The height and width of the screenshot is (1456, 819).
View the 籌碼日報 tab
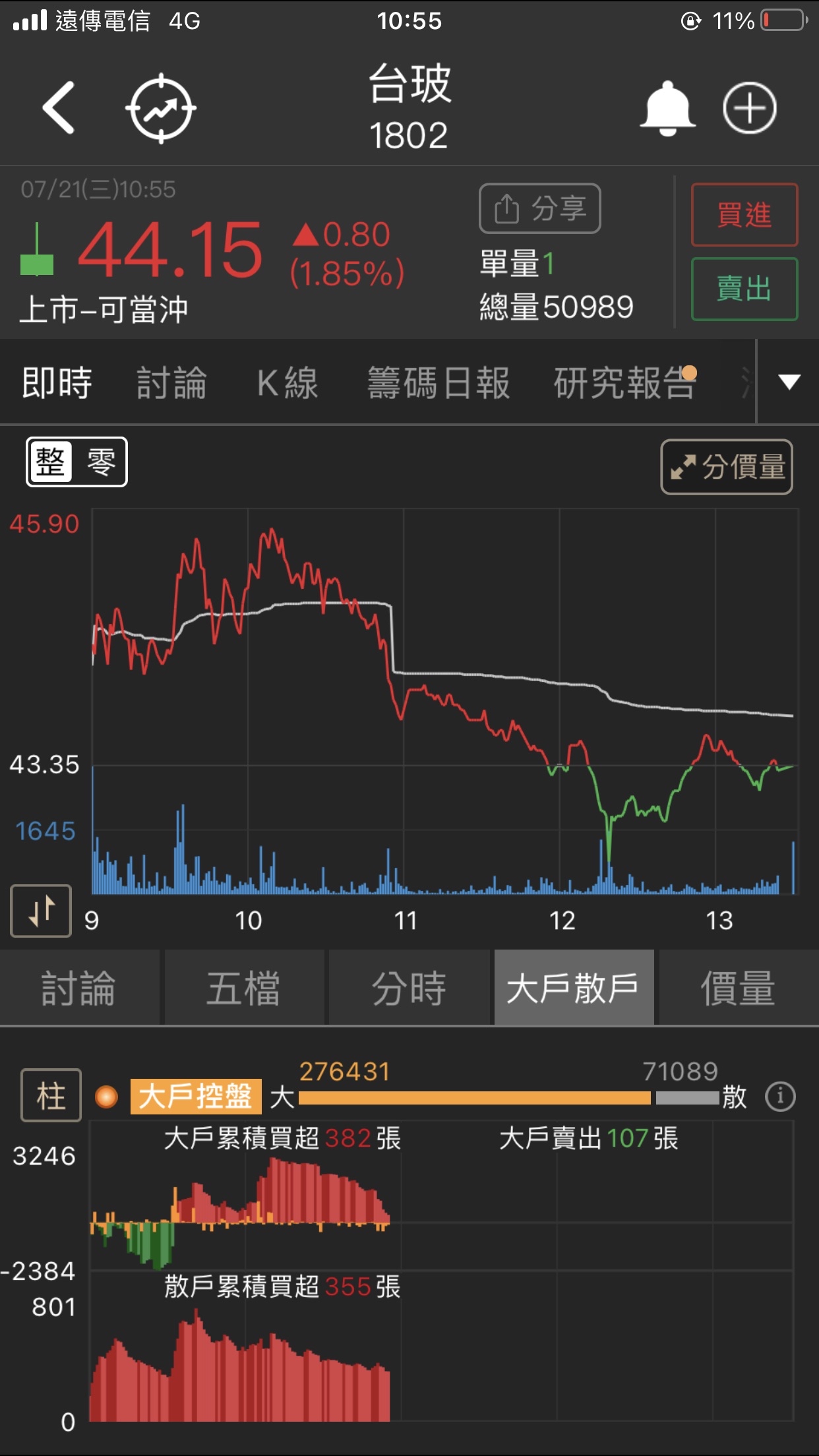[x=439, y=383]
